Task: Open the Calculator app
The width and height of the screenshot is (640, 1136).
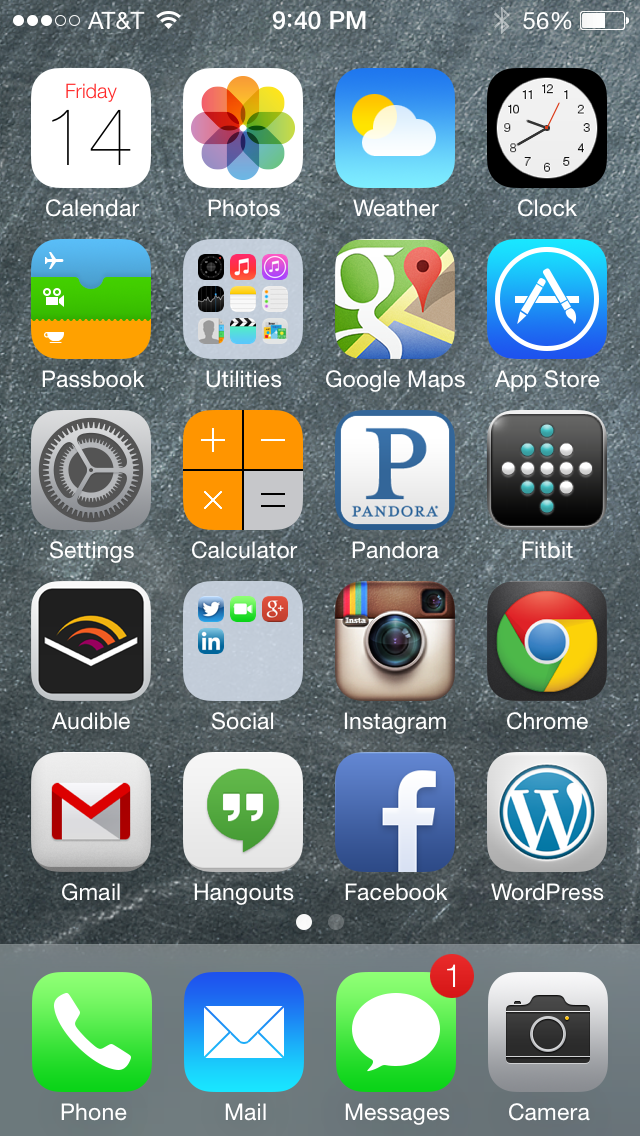Action: [x=243, y=470]
